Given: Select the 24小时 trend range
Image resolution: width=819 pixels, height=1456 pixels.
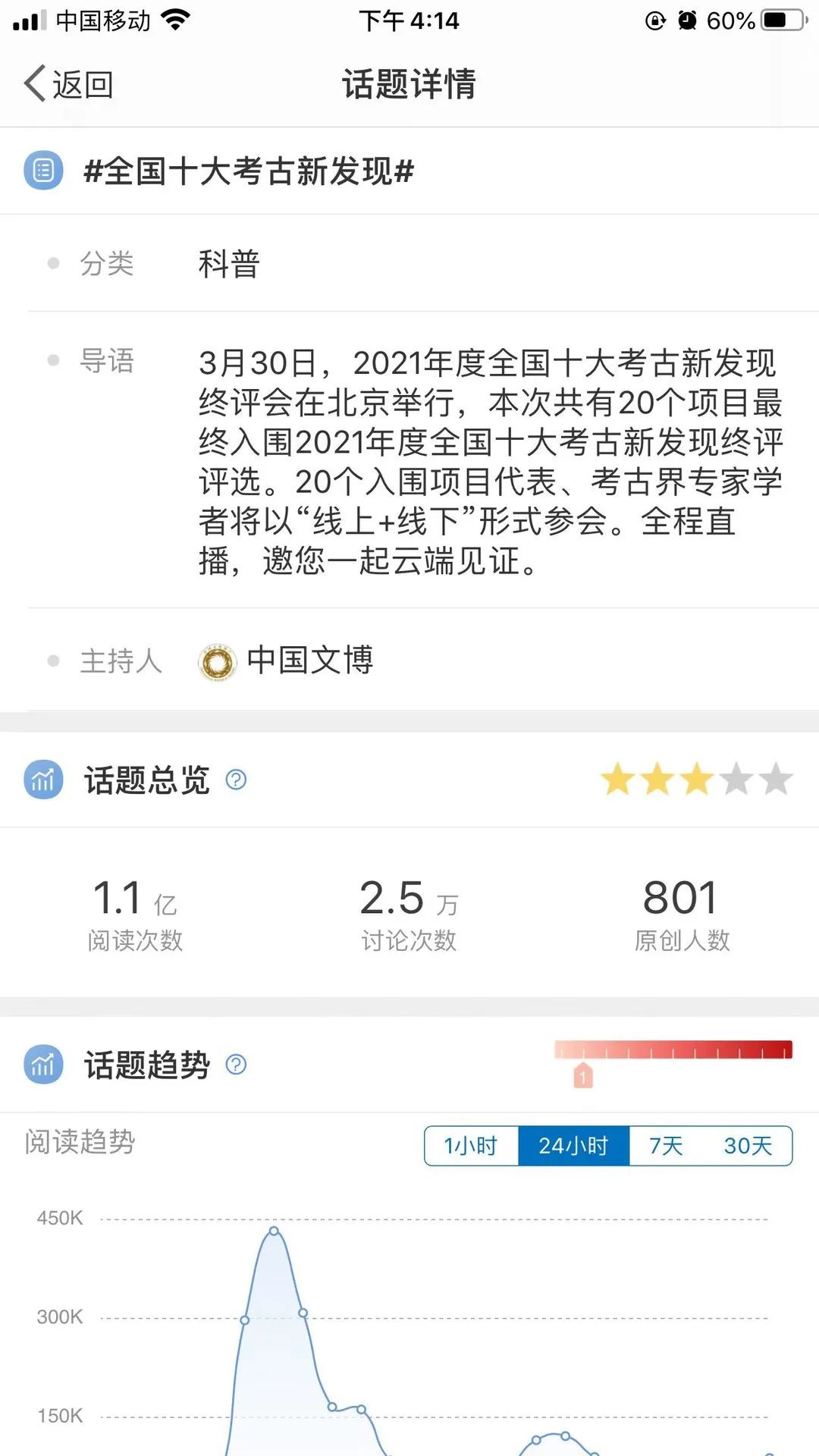Looking at the screenshot, I should 573,1145.
